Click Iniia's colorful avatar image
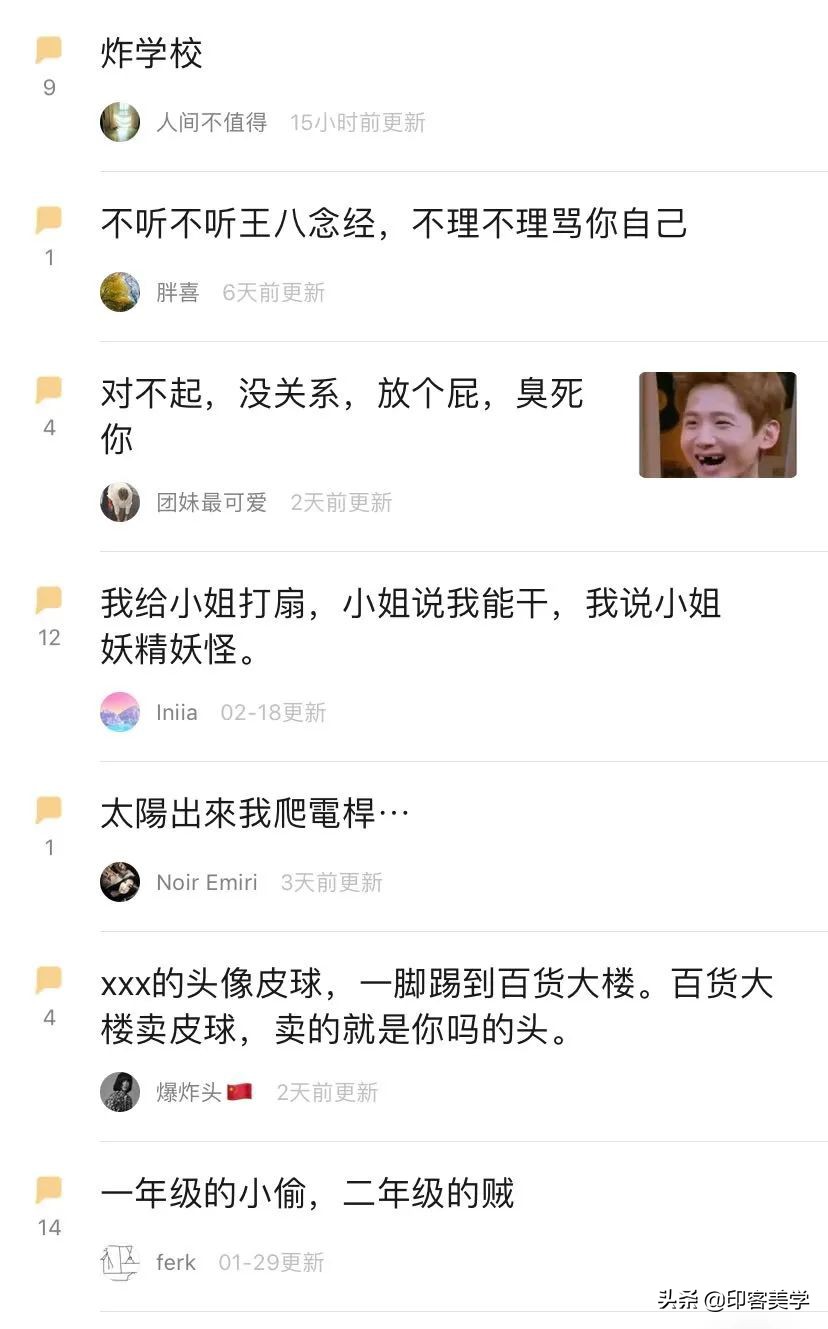This screenshot has width=828, height=1329. point(120,712)
